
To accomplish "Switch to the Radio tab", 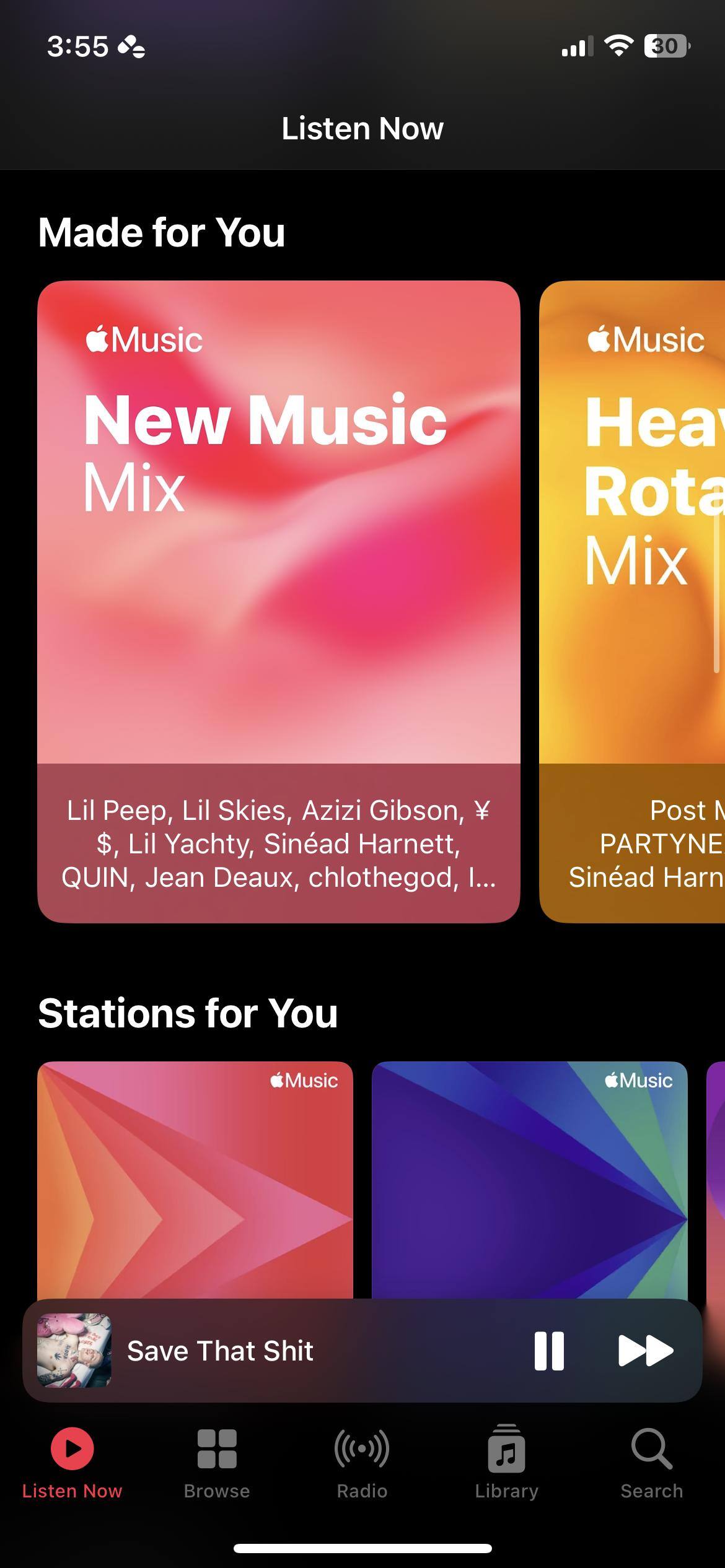I will click(x=362, y=1463).
